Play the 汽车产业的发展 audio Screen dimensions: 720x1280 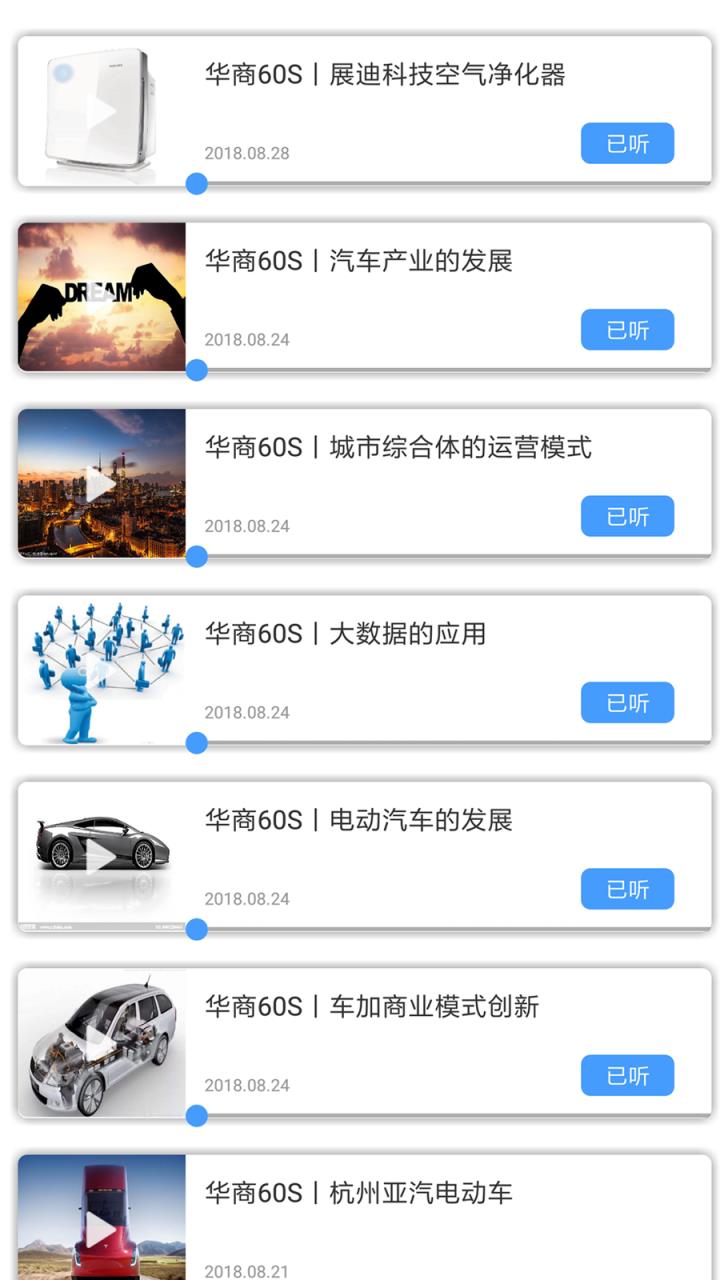(100, 297)
